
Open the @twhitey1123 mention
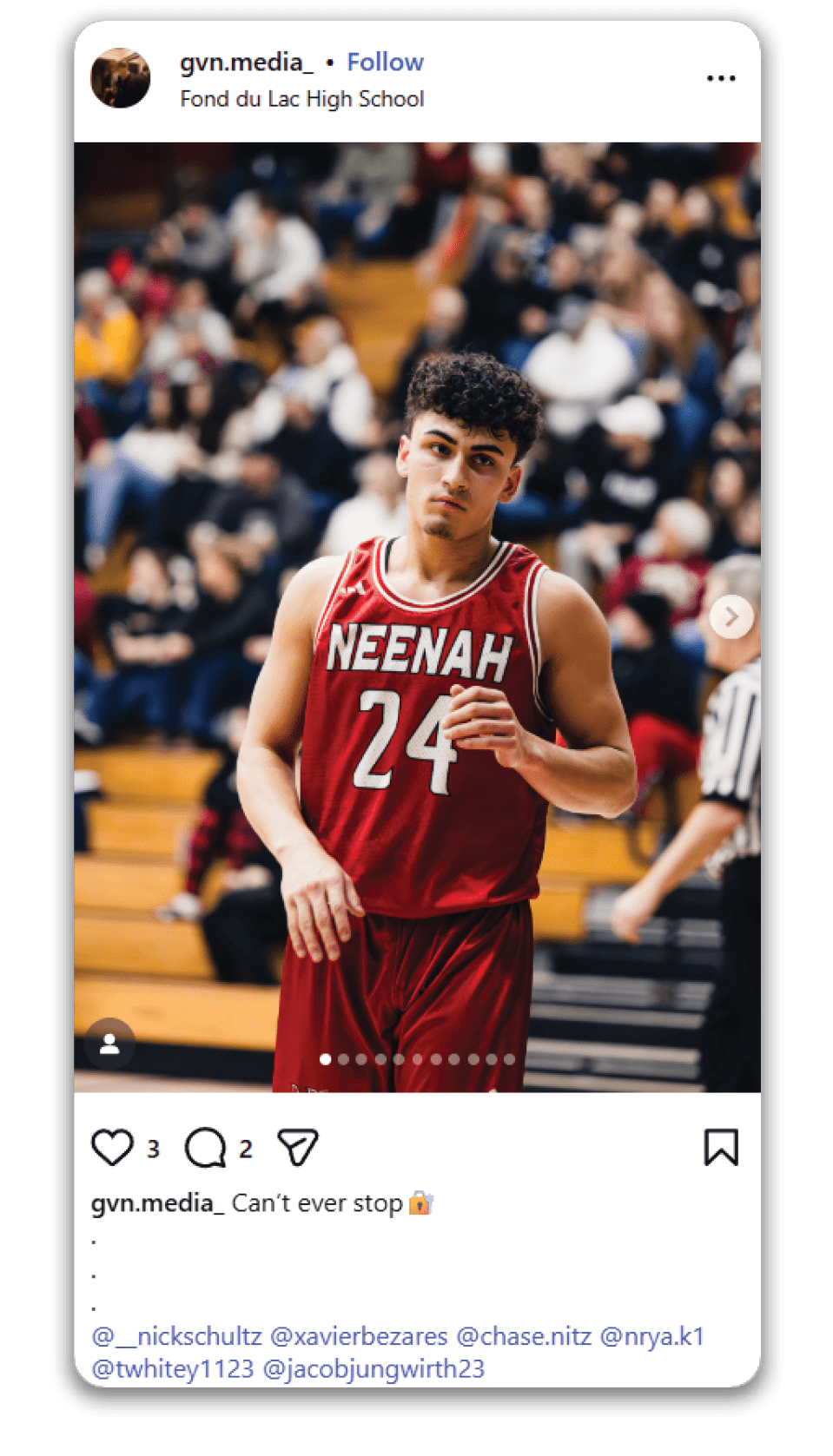[x=173, y=1369]
